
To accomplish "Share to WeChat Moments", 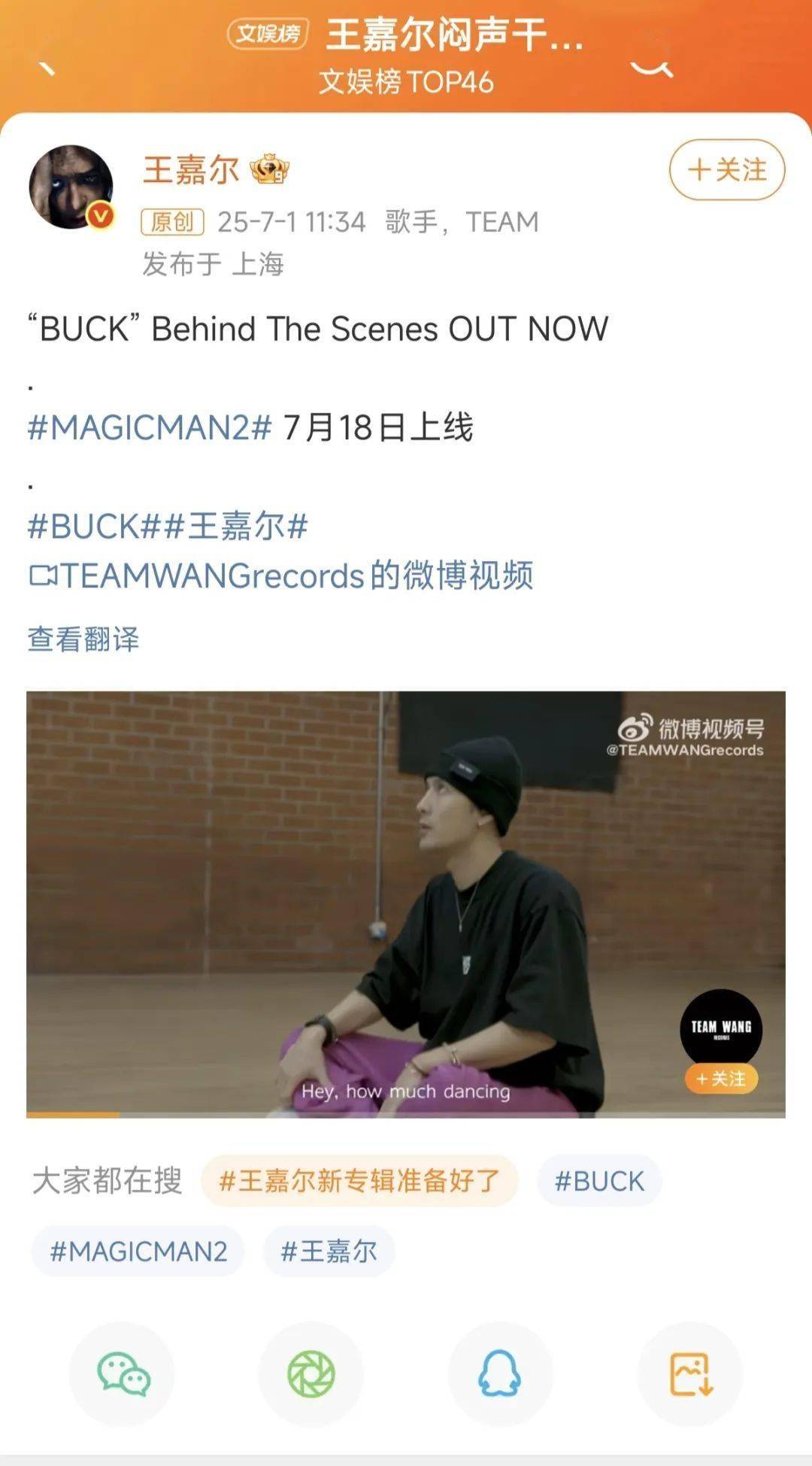I will (x=311, y=1374).
